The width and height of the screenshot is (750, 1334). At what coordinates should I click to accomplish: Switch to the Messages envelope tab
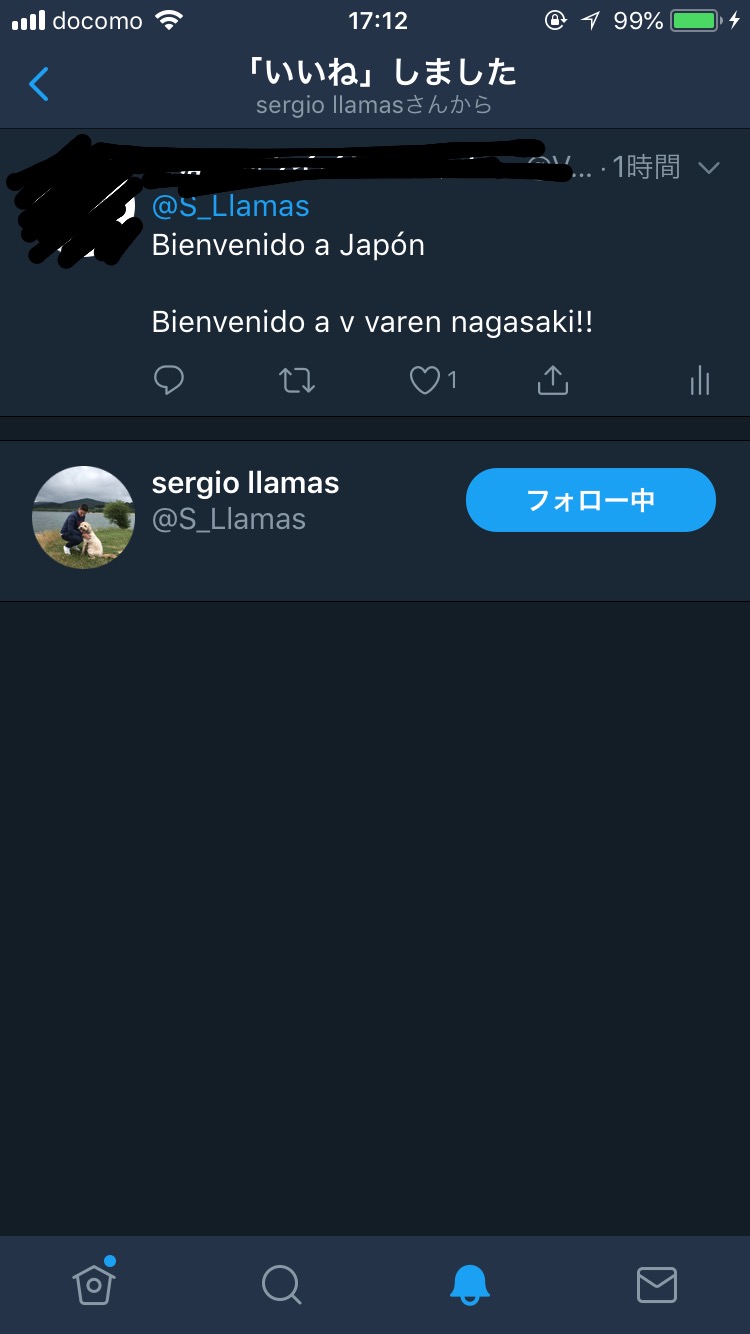pos(656,1284)
